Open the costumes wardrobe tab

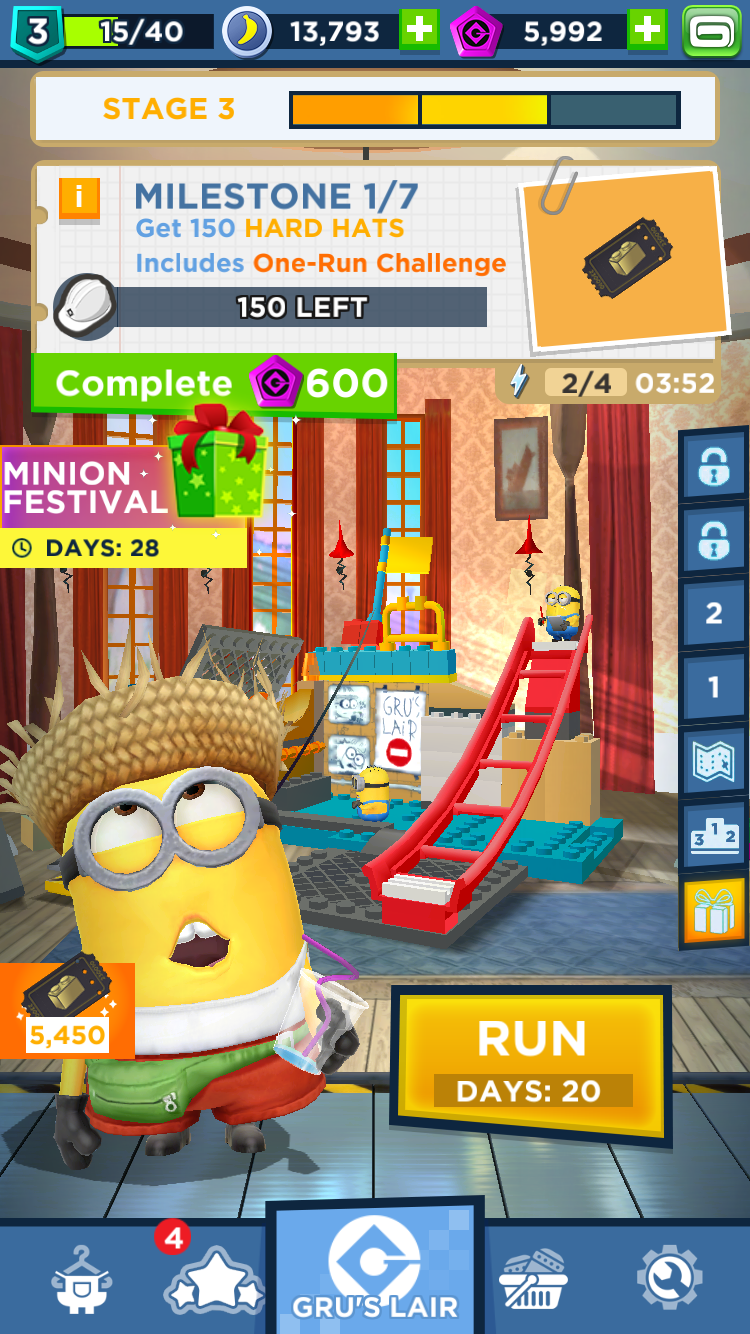[x=82, y=1277]
